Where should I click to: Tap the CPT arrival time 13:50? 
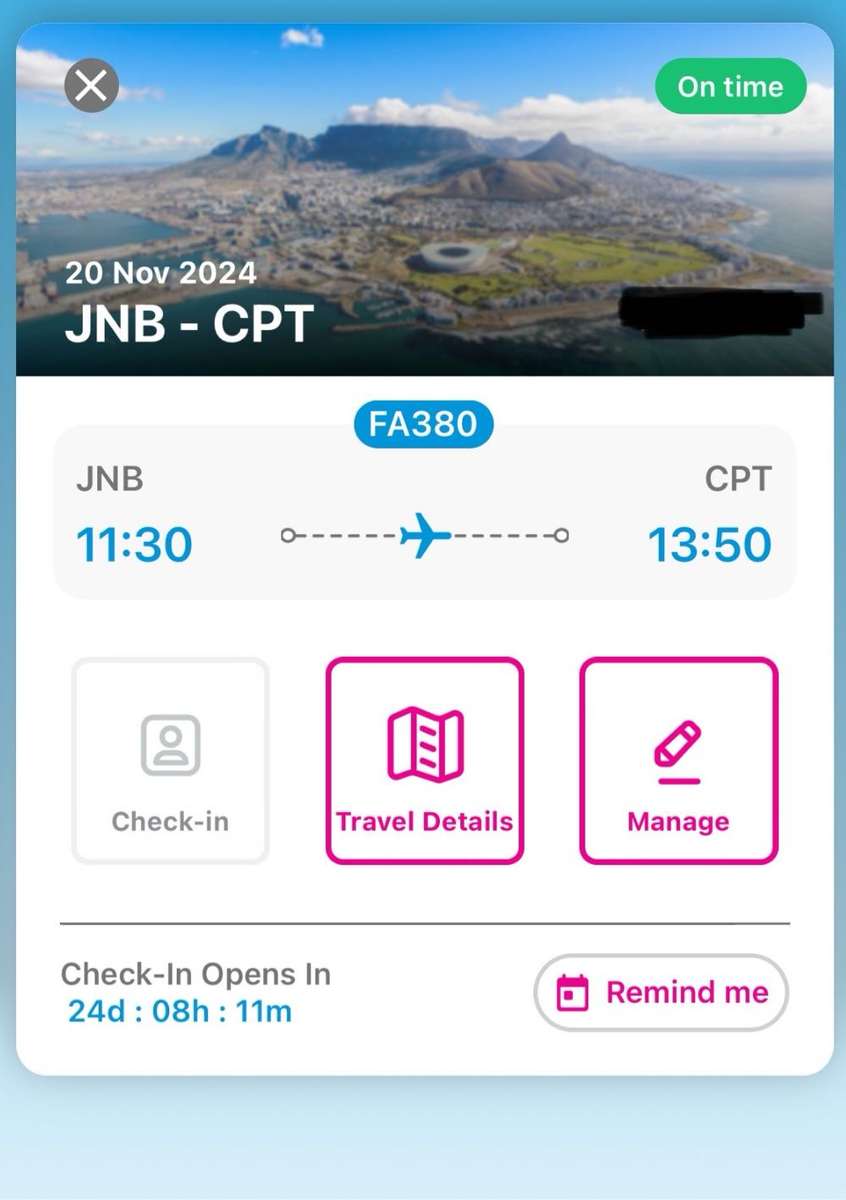coord(710,544)
